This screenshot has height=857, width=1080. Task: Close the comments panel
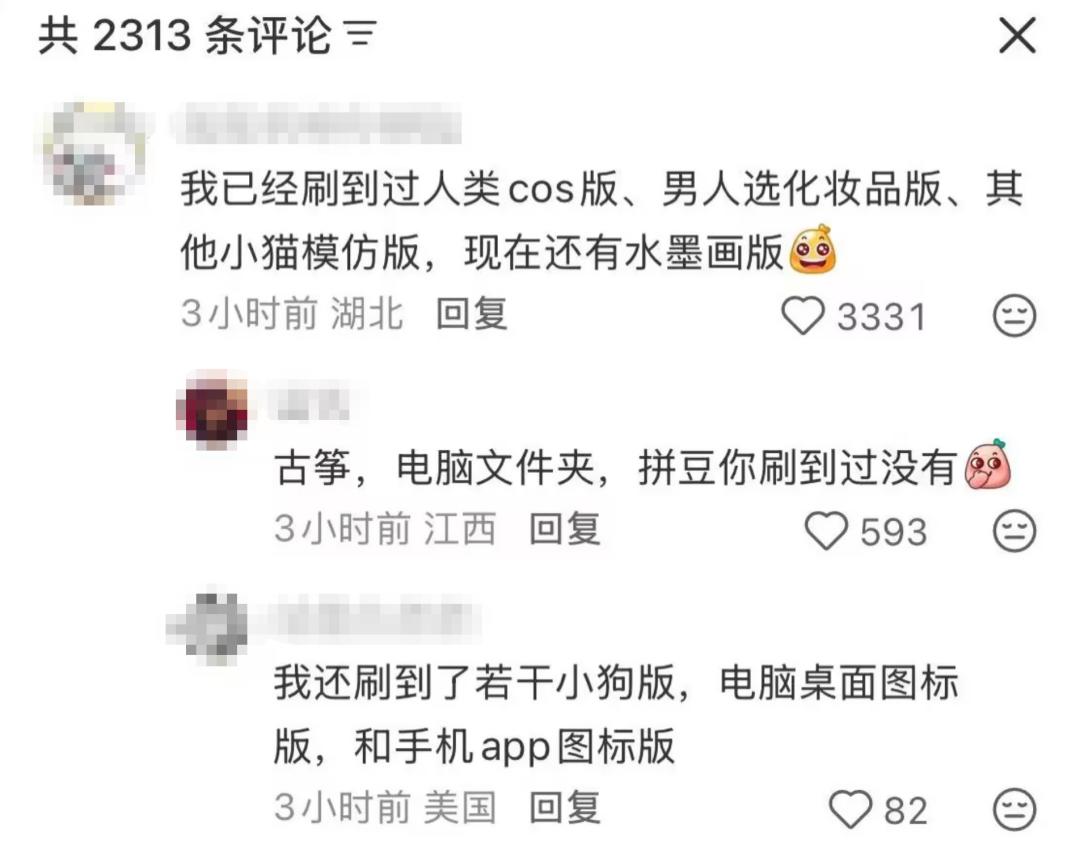click(1017, 38)
